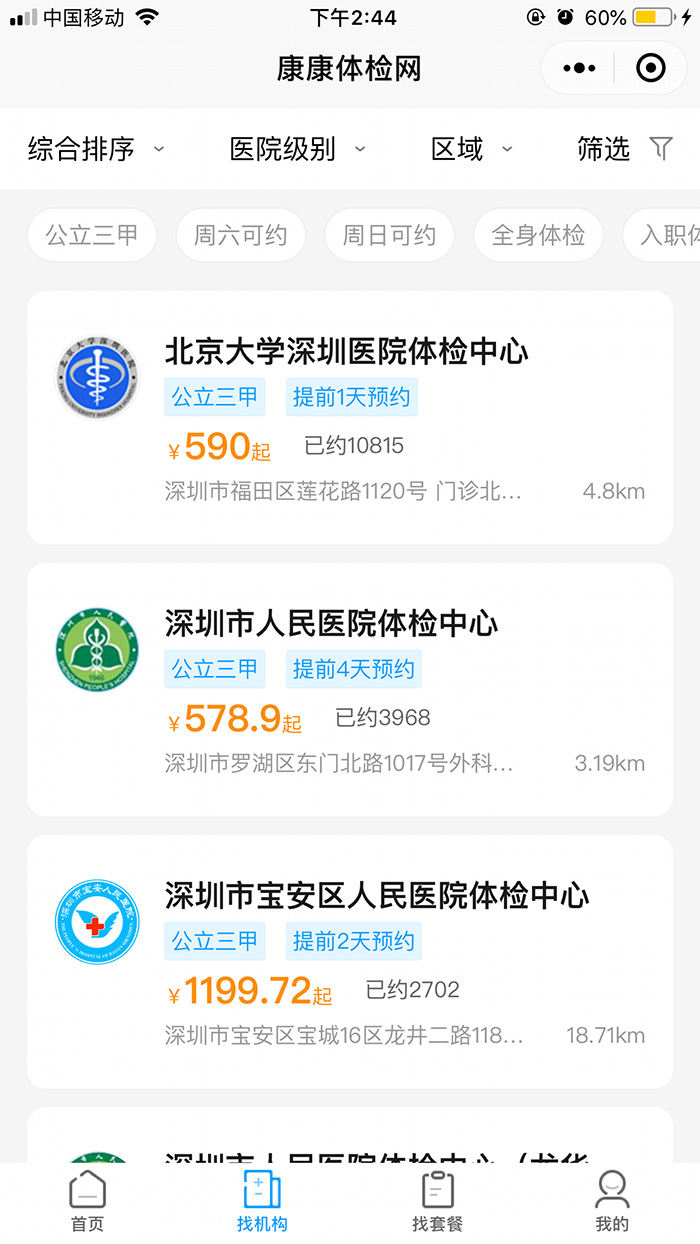Open the 筛选 filter panel
This screenshot has height=1244, width=700.
(625, 149)
